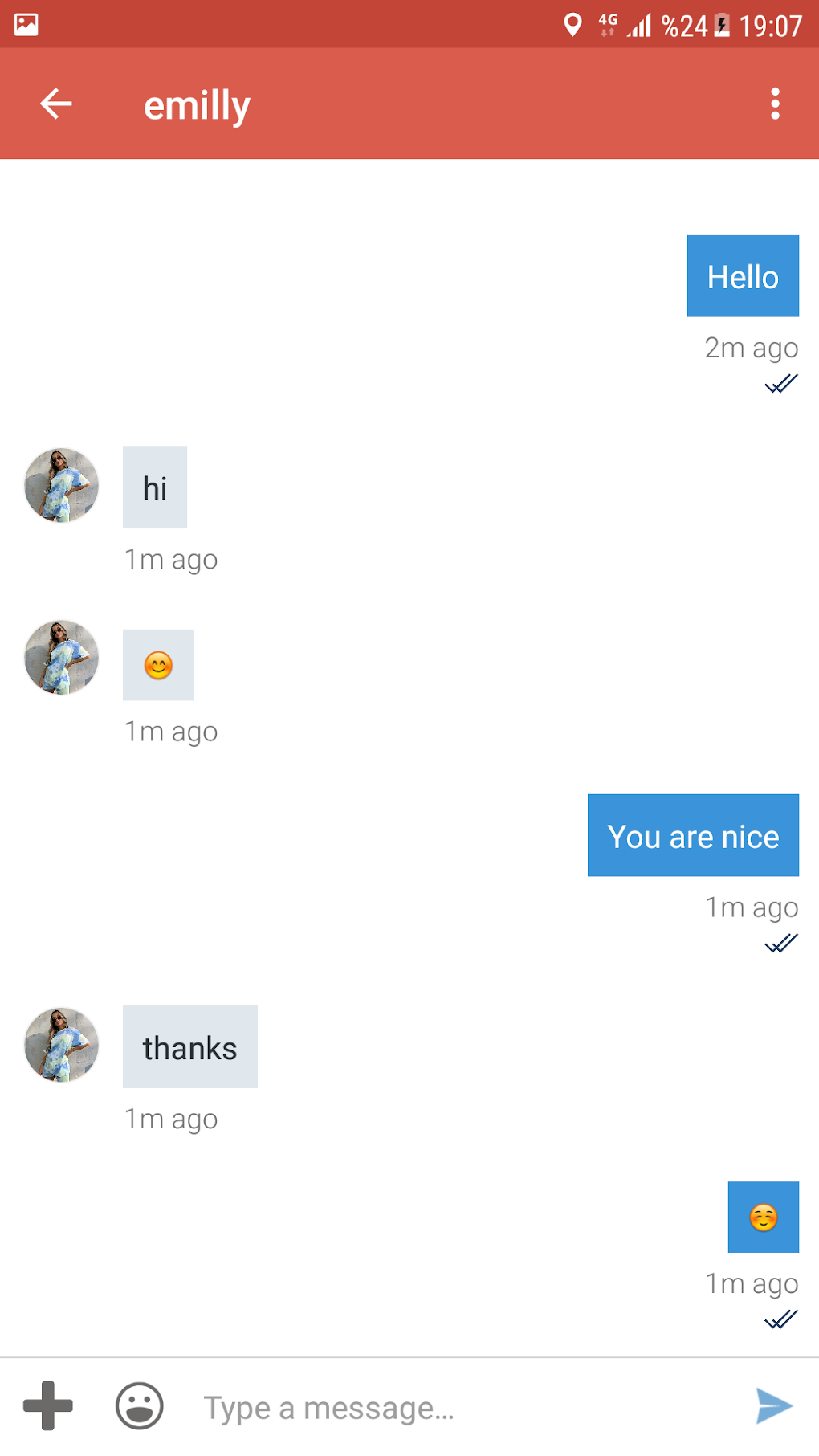Open emilly's avatar beside "hi"

point(62,486)
